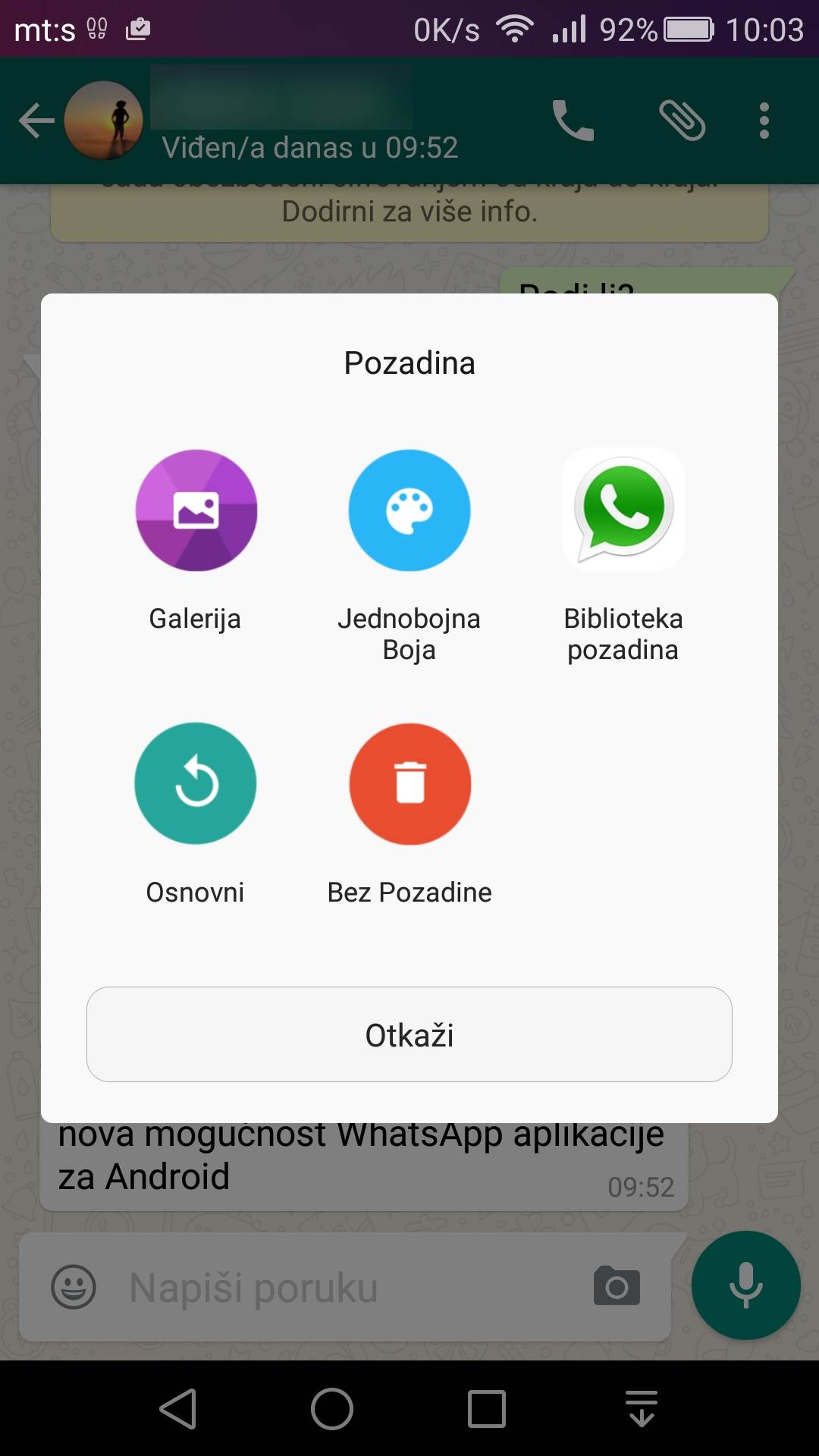Select Jednobojna Boja solid color option

pos(409,510)
